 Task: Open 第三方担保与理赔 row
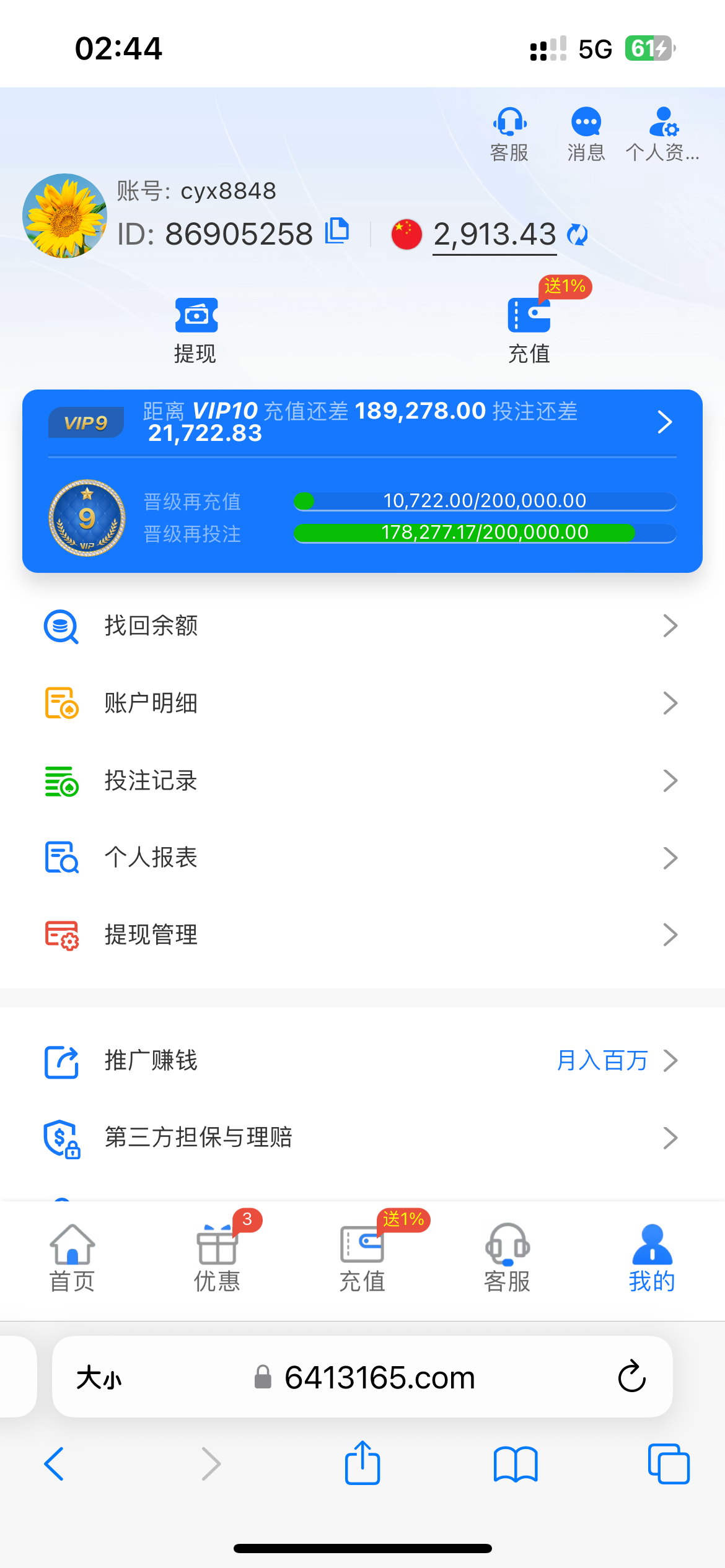pos(362,1138)
